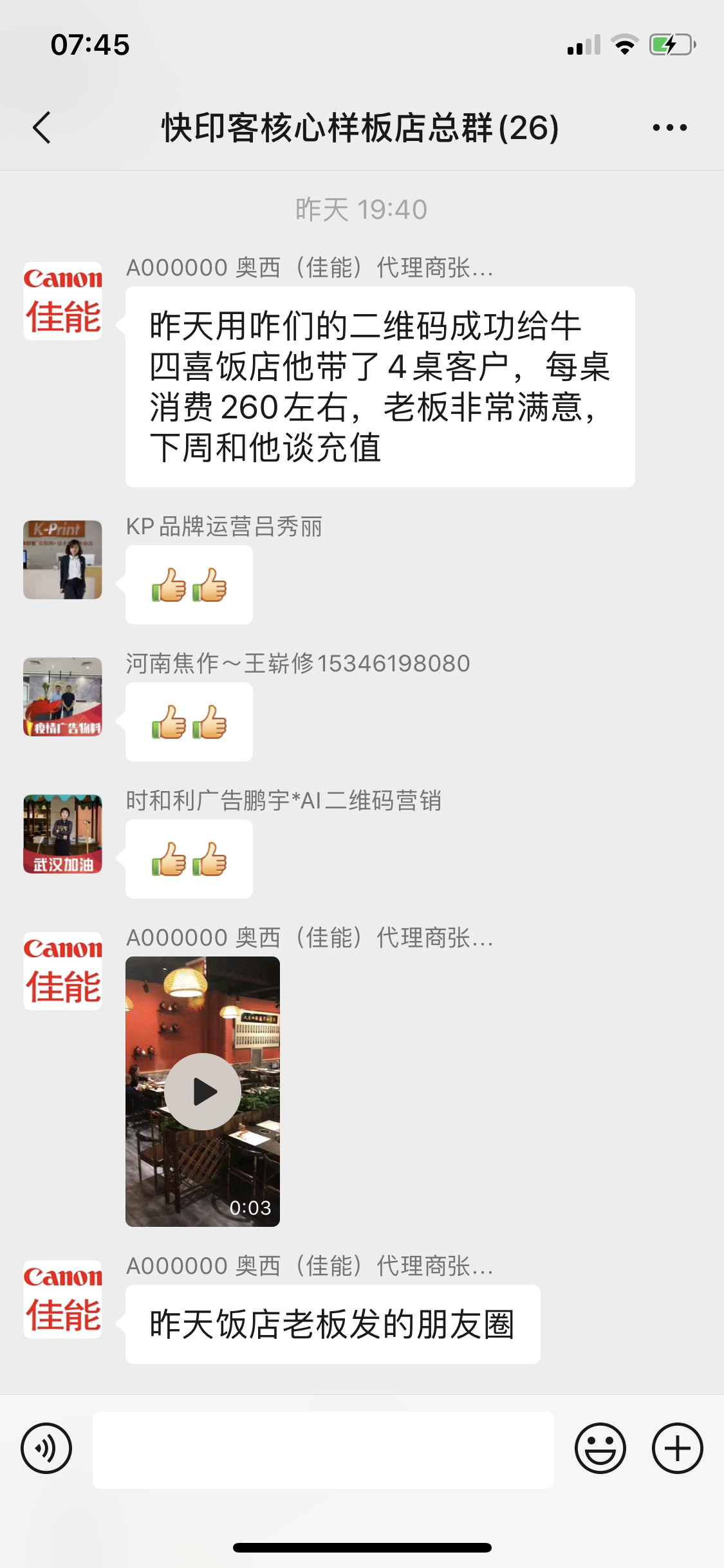Open the group chat overflow menu

tap(669, 127)
